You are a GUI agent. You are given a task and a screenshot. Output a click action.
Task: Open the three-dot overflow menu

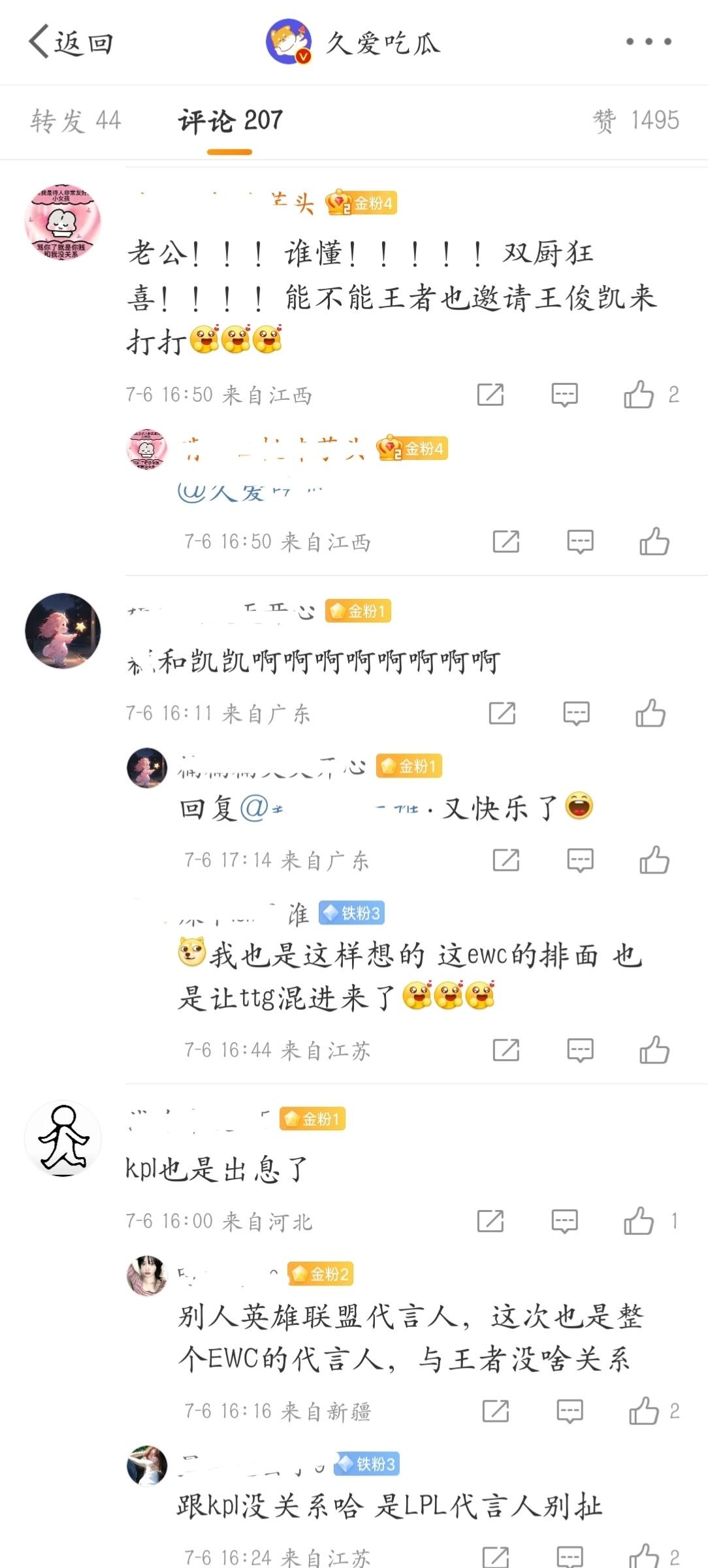(648, 42)
